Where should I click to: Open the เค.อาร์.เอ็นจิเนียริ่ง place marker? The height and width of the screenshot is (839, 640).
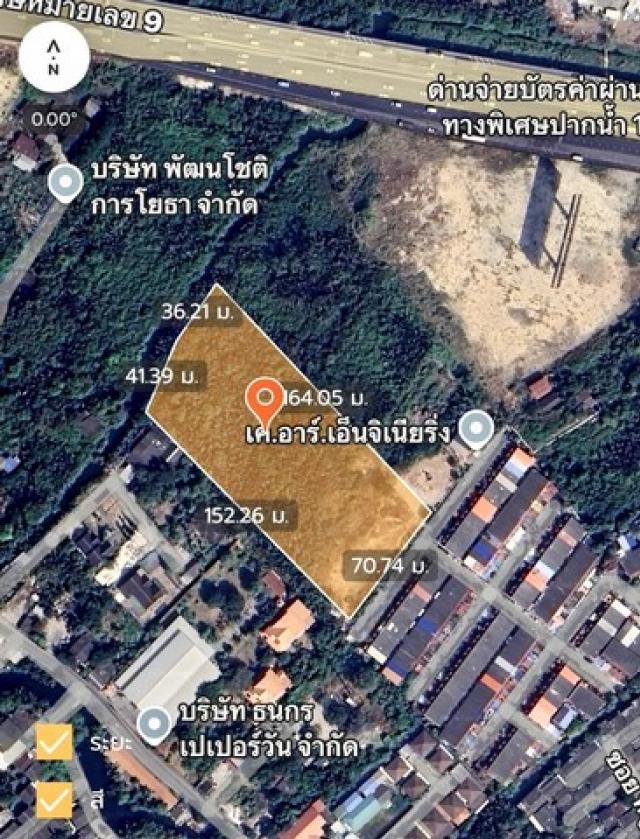point(477,428)
